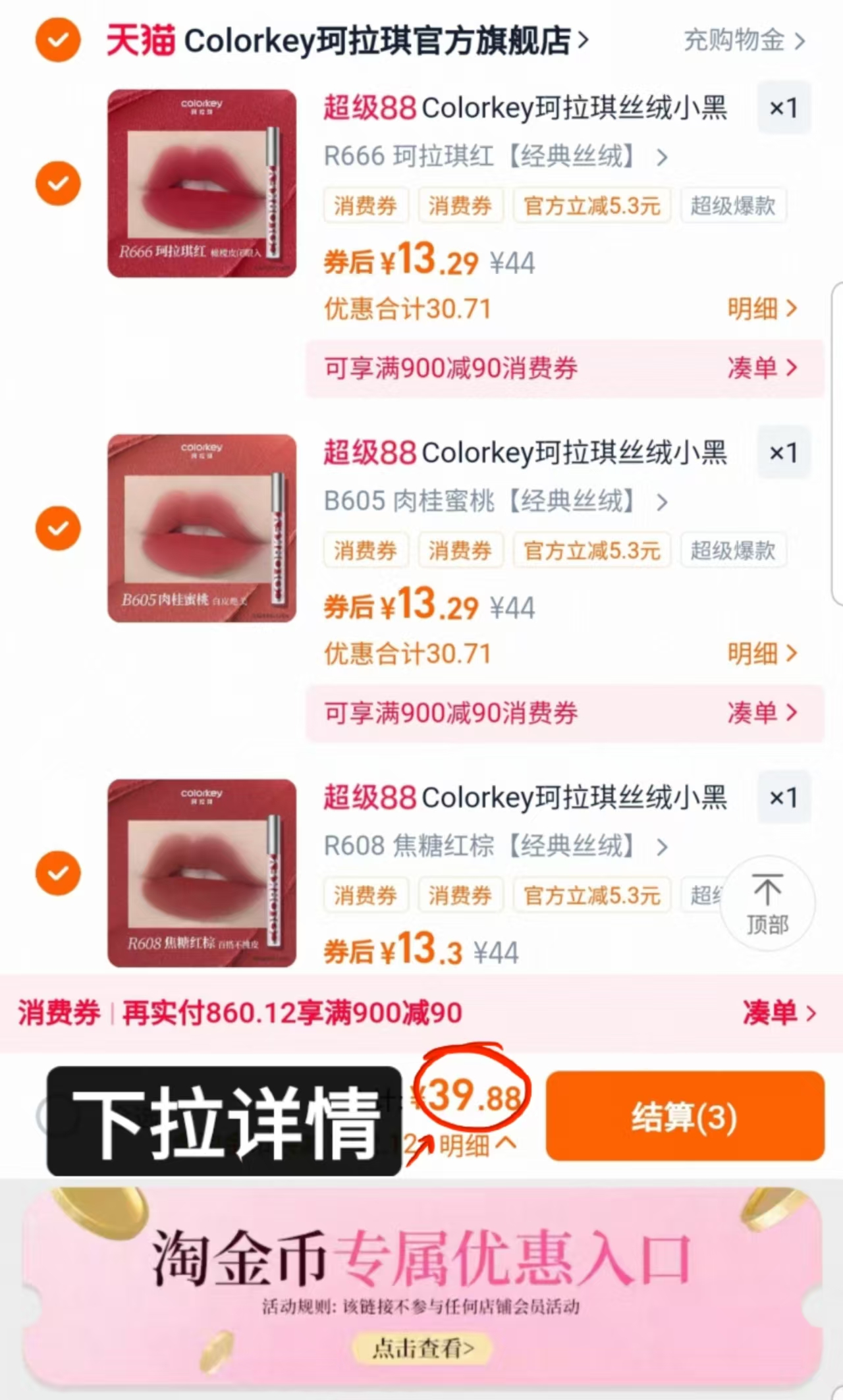Open the R608 经典丝绒 SKU selector chevron
Viewport: 843px width, 1400px height.
point(662,848)
